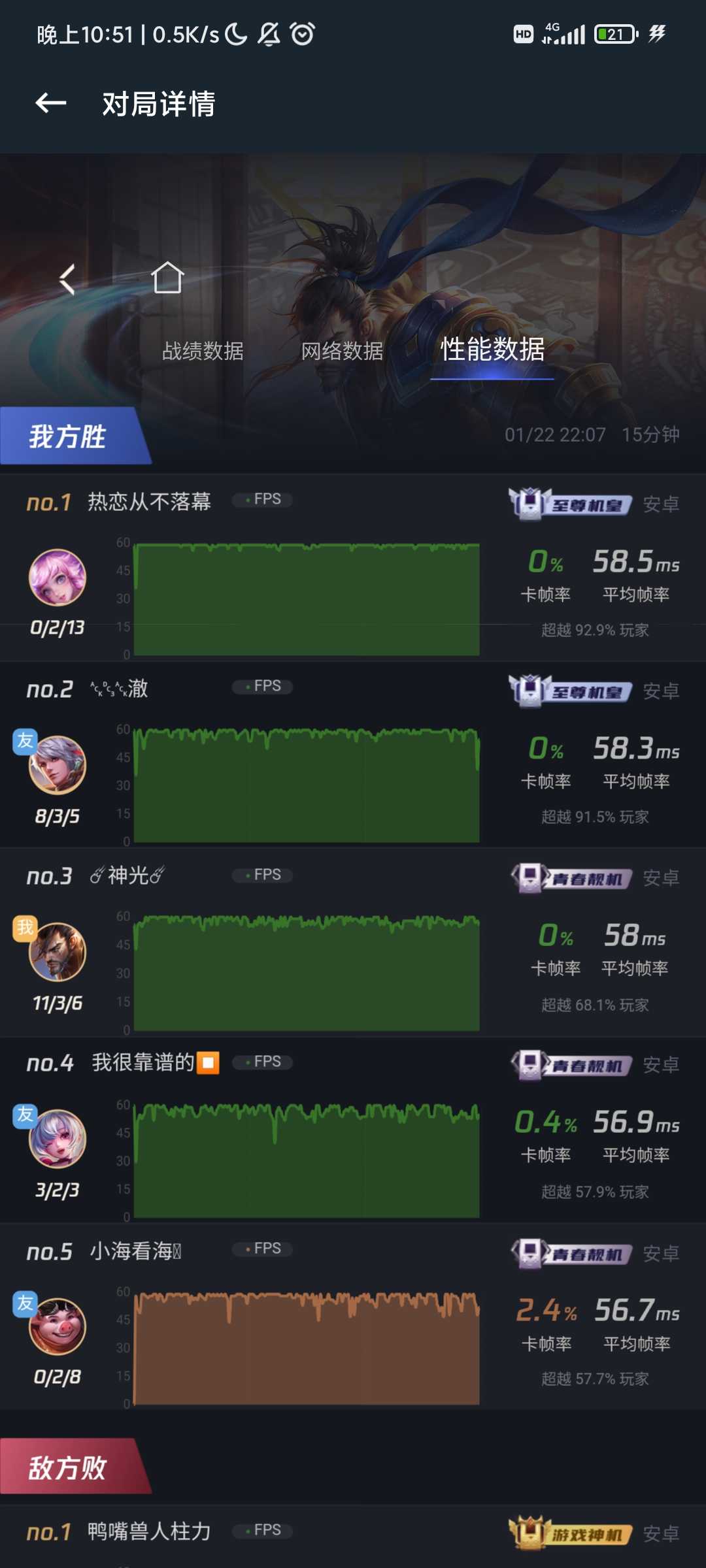Switch to 战绩数据 tab

[x=203, y=351]
